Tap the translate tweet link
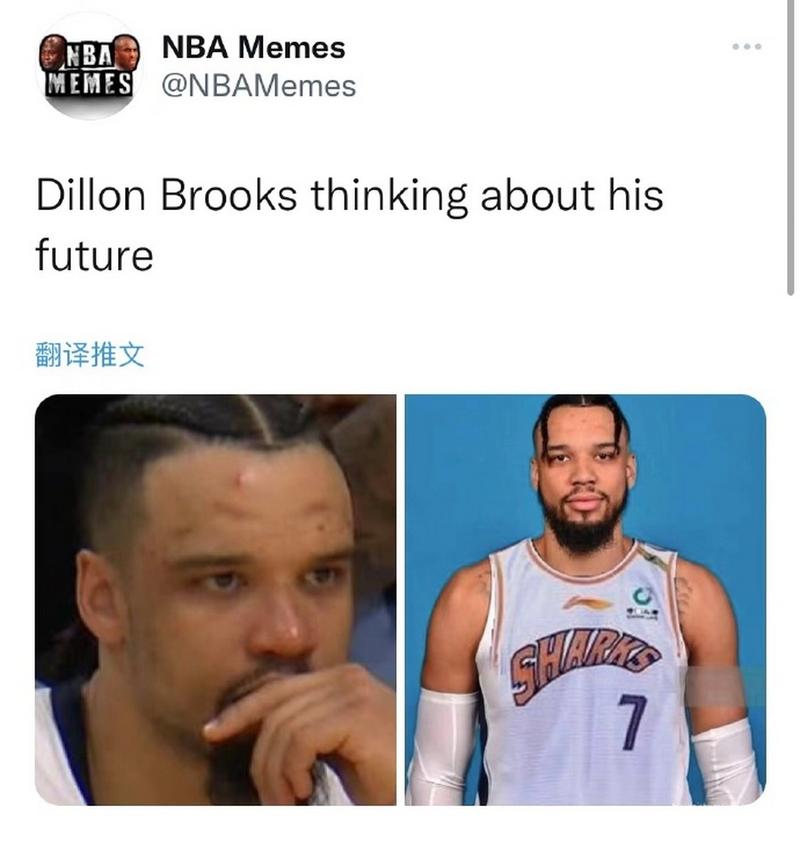 (x=90, y=353)
